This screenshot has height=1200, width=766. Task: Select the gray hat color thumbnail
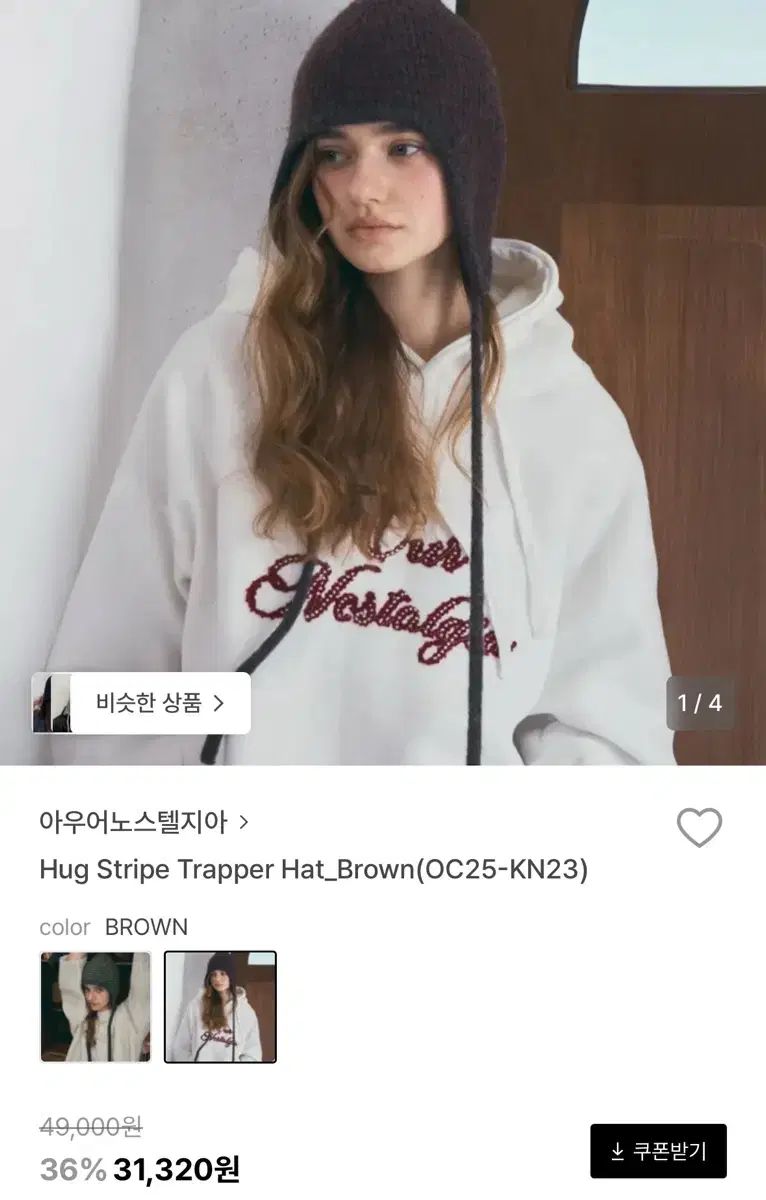[x=96, y=1006]
